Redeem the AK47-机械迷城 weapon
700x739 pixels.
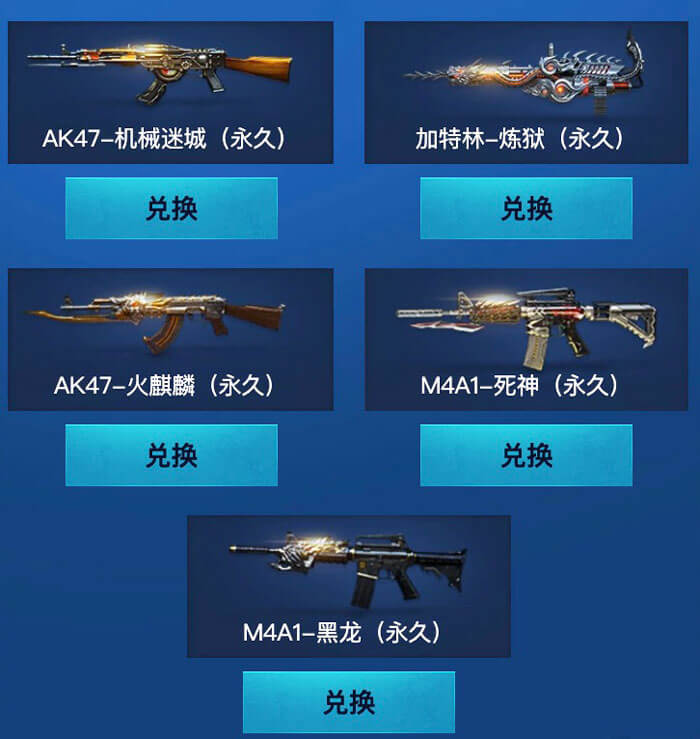click(x=171, y=208)
